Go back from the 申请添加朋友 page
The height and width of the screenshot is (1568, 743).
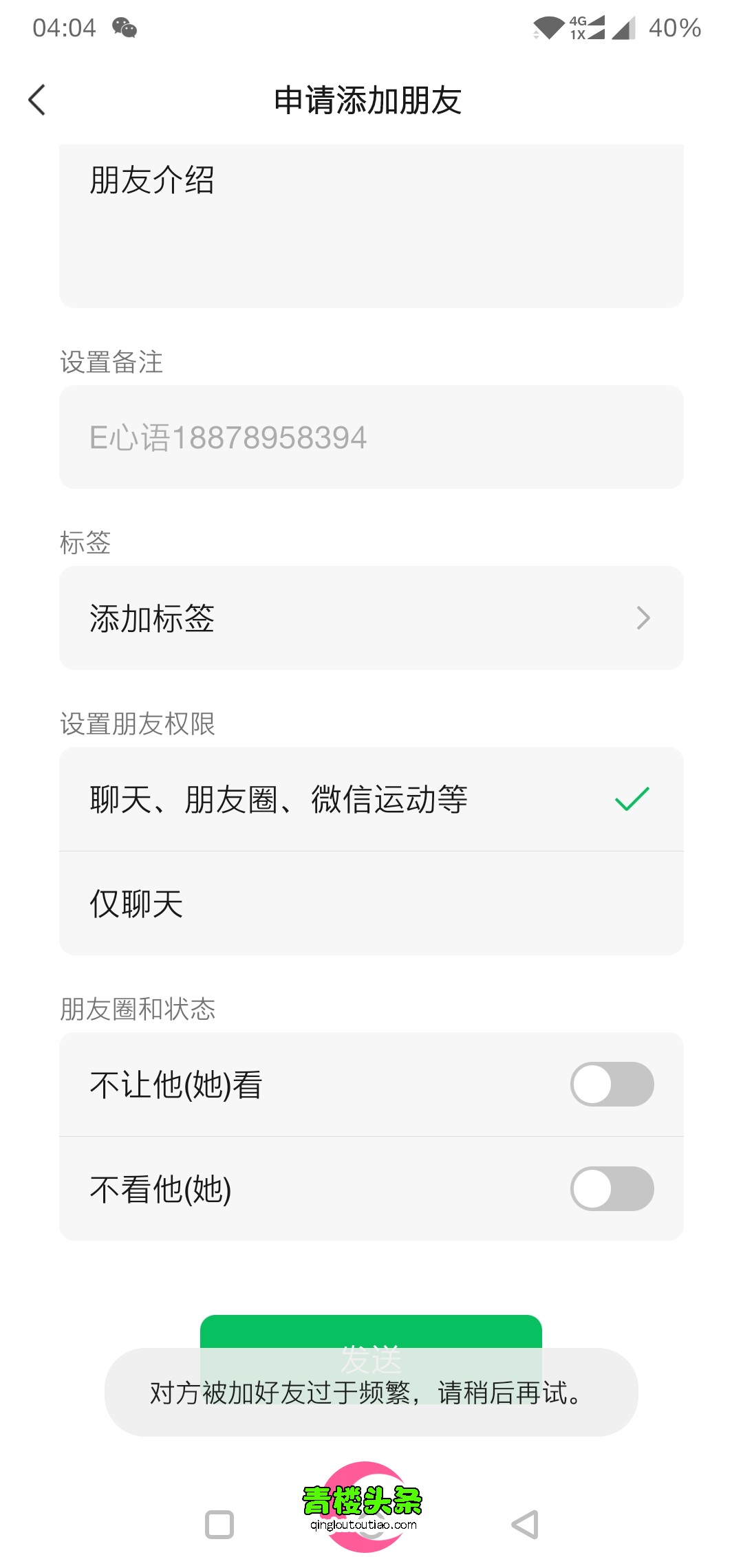coord(38,100)
